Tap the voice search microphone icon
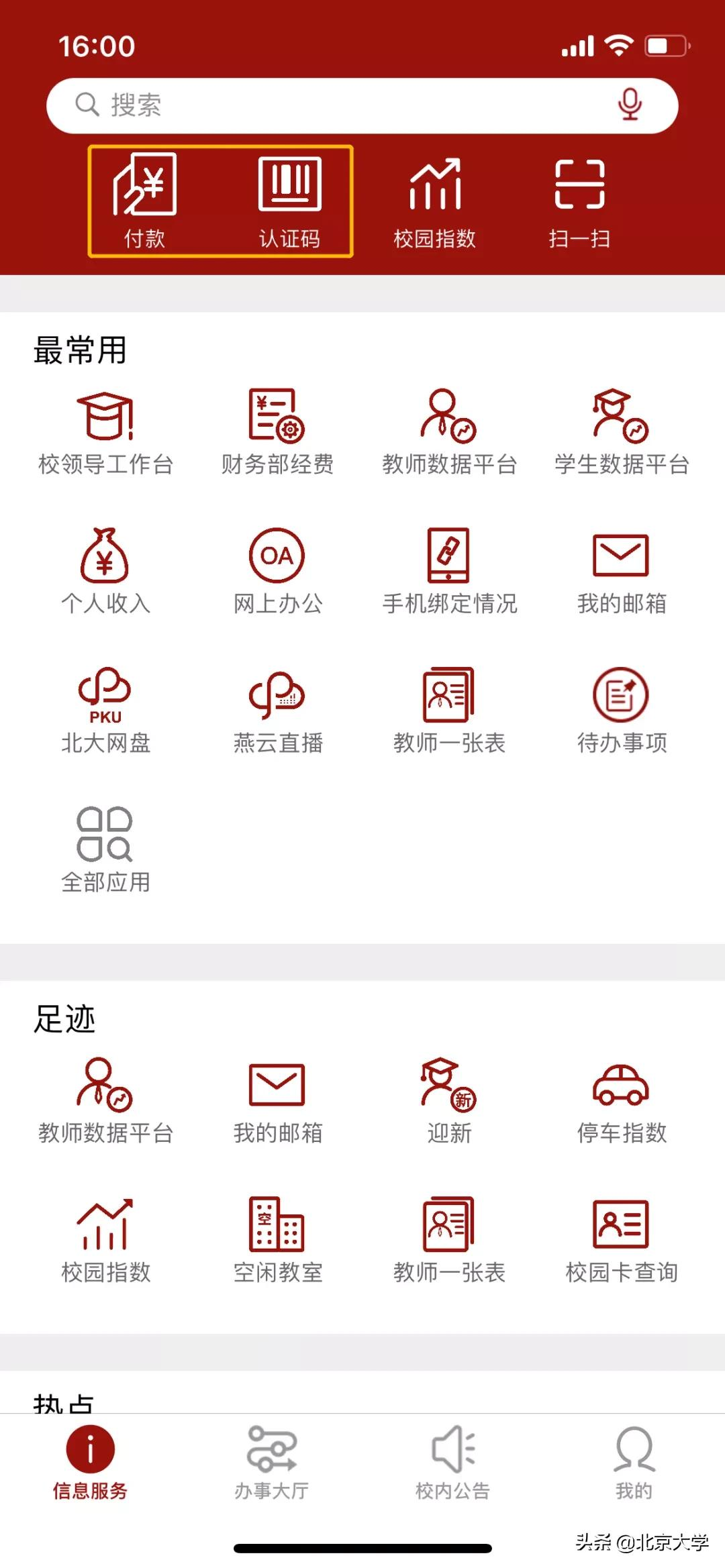Screen dimensions: 725x1568 [630, 105]
